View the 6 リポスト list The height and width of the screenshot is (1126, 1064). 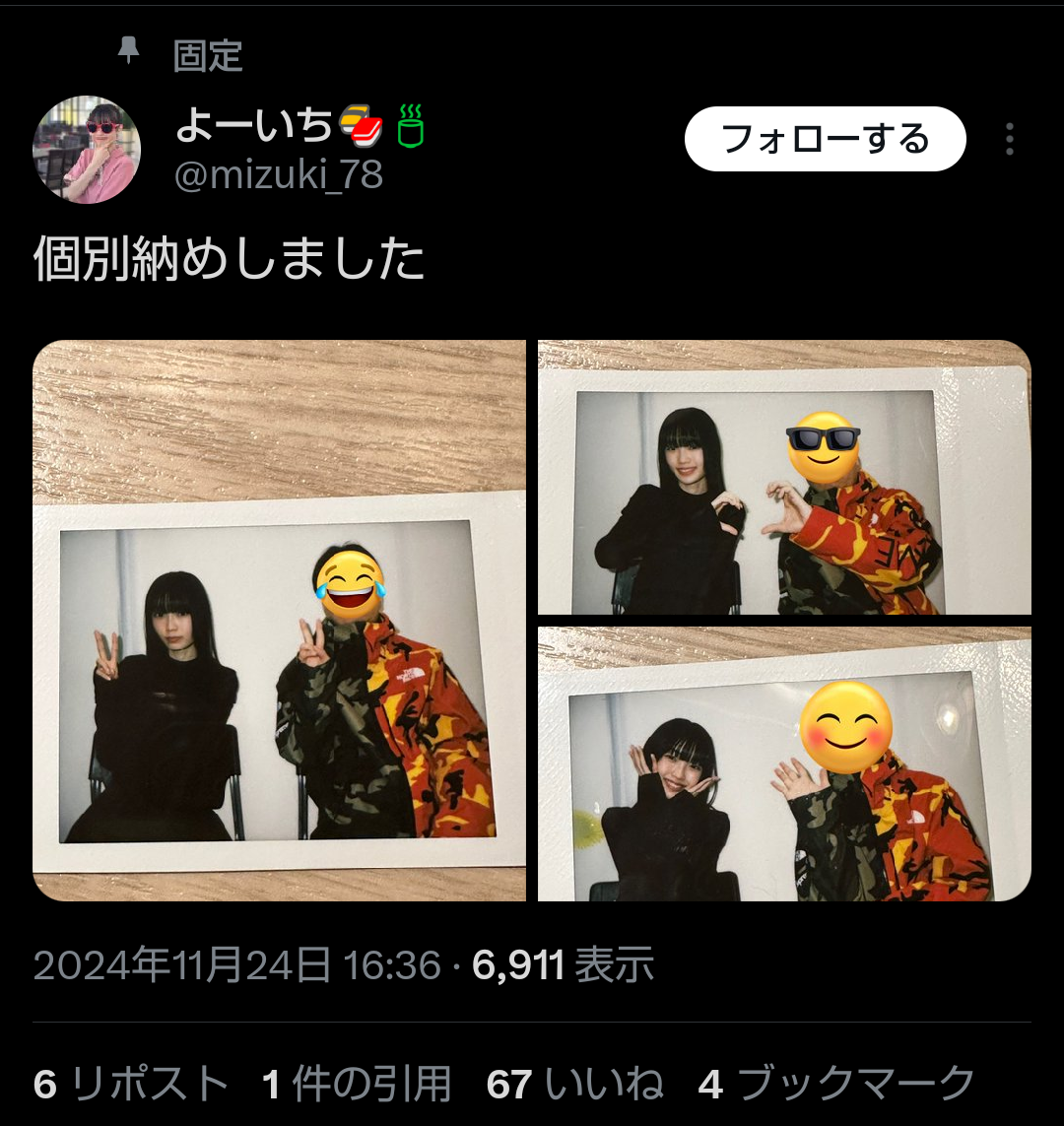tap(131, 1084)
